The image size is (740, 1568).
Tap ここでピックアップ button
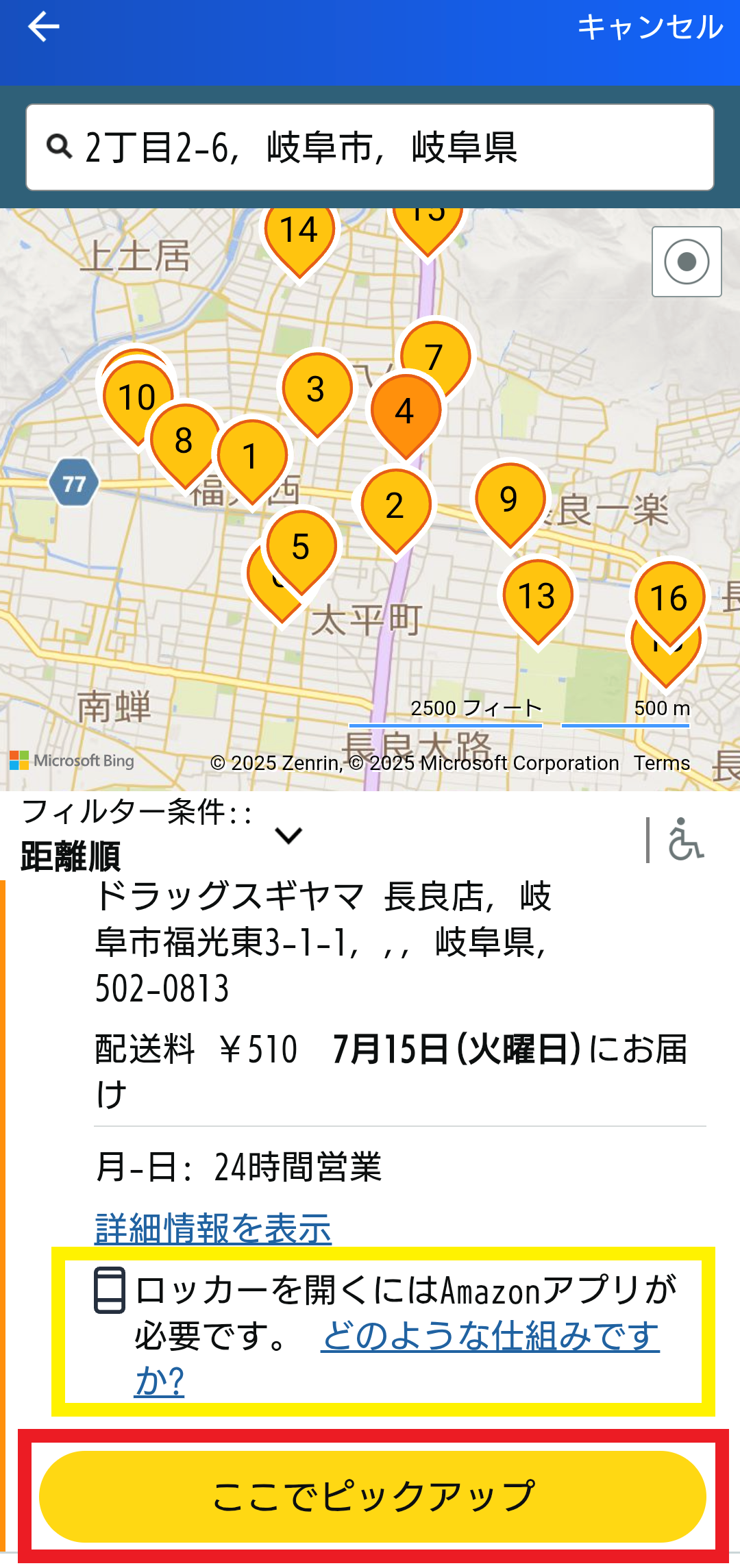(373, 1496)
